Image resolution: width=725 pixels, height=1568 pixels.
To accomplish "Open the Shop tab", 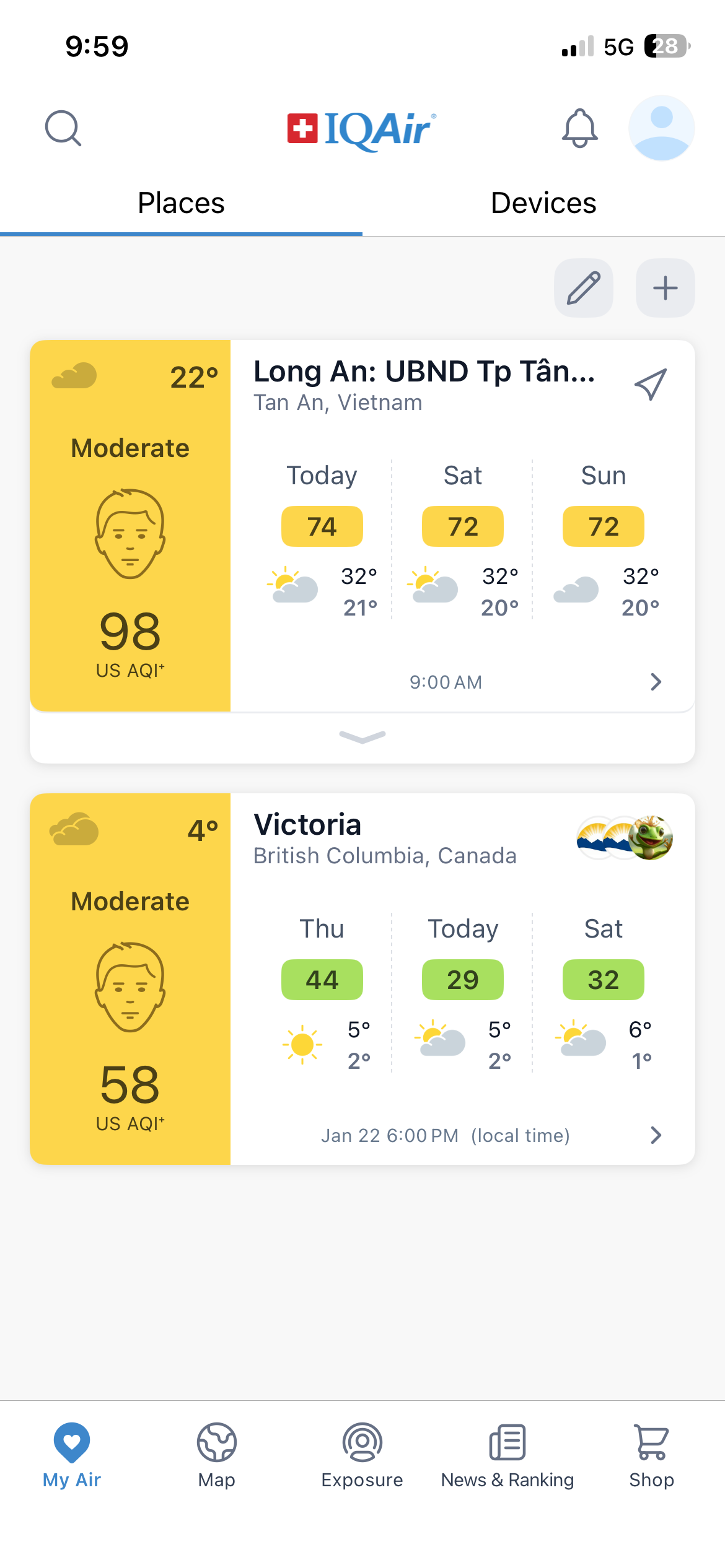I will pos(651,1455).
